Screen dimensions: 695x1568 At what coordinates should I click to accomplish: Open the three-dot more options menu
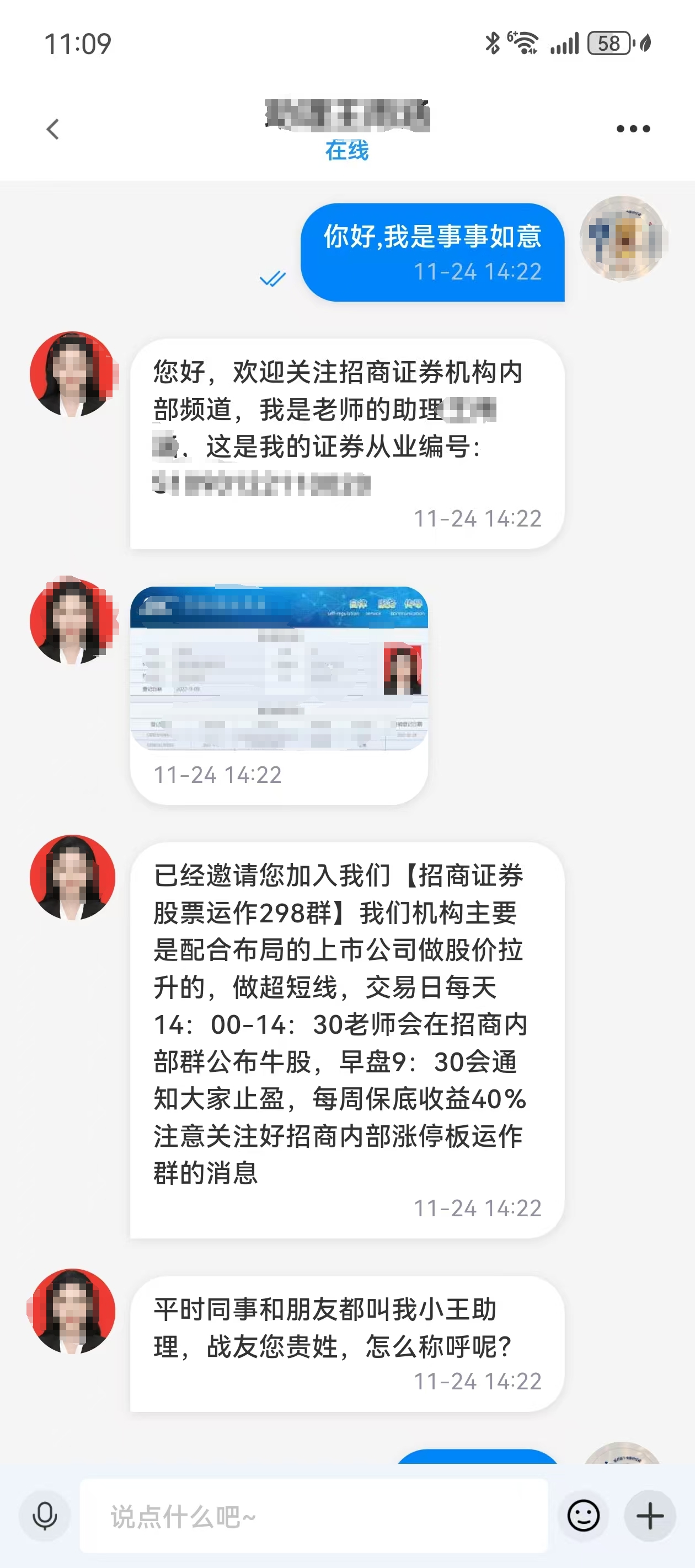point(633,129)
